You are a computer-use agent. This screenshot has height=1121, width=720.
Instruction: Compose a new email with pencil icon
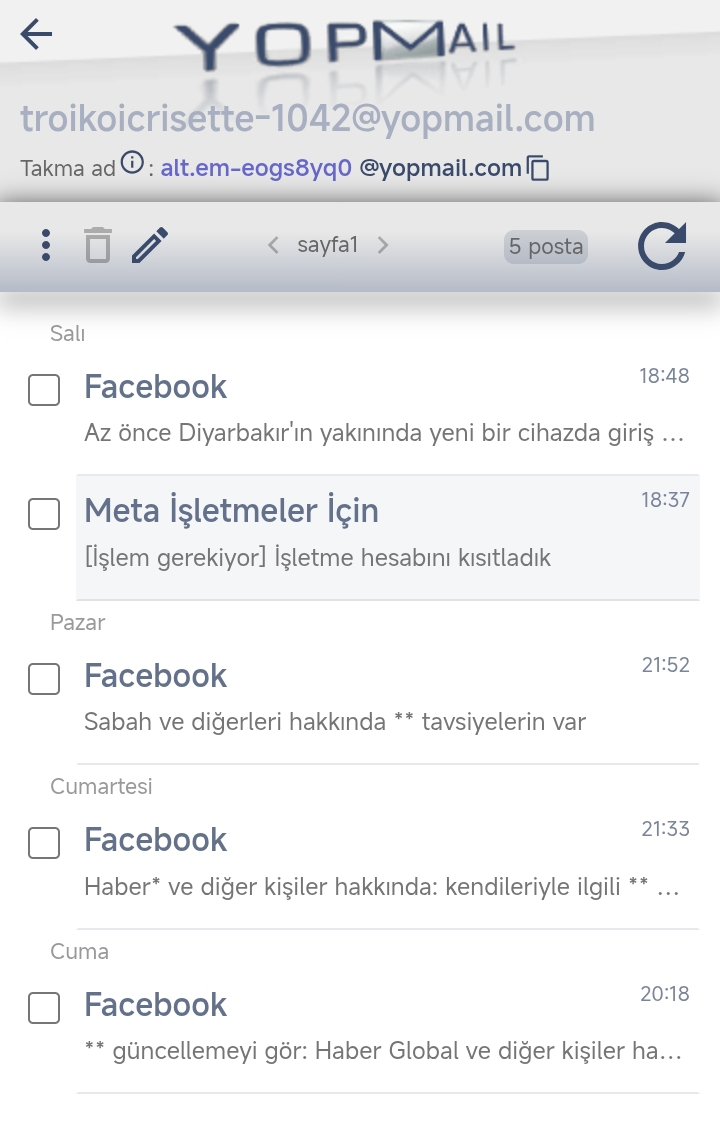click(x=150, y=245)
